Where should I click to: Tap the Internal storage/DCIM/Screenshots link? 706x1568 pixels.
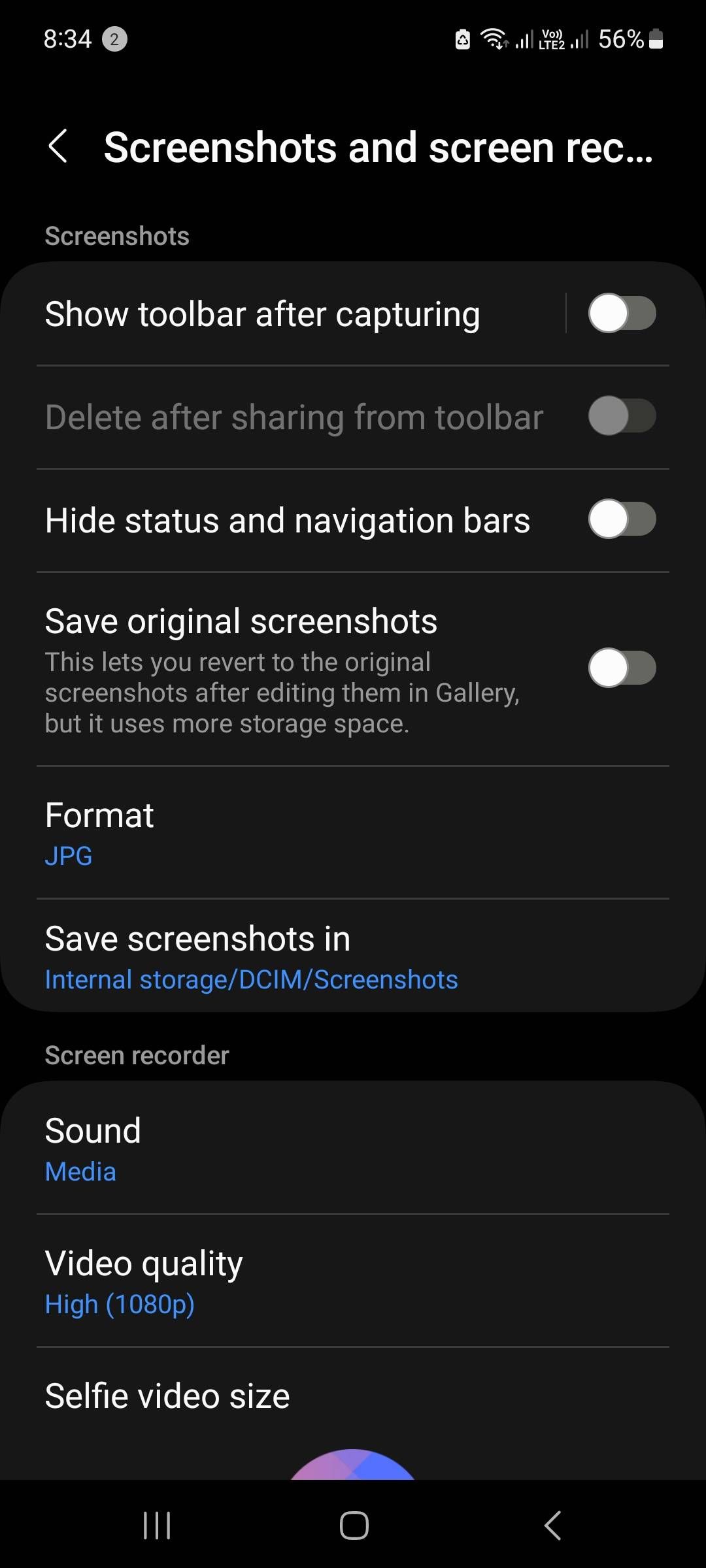(x=251, y=979)
